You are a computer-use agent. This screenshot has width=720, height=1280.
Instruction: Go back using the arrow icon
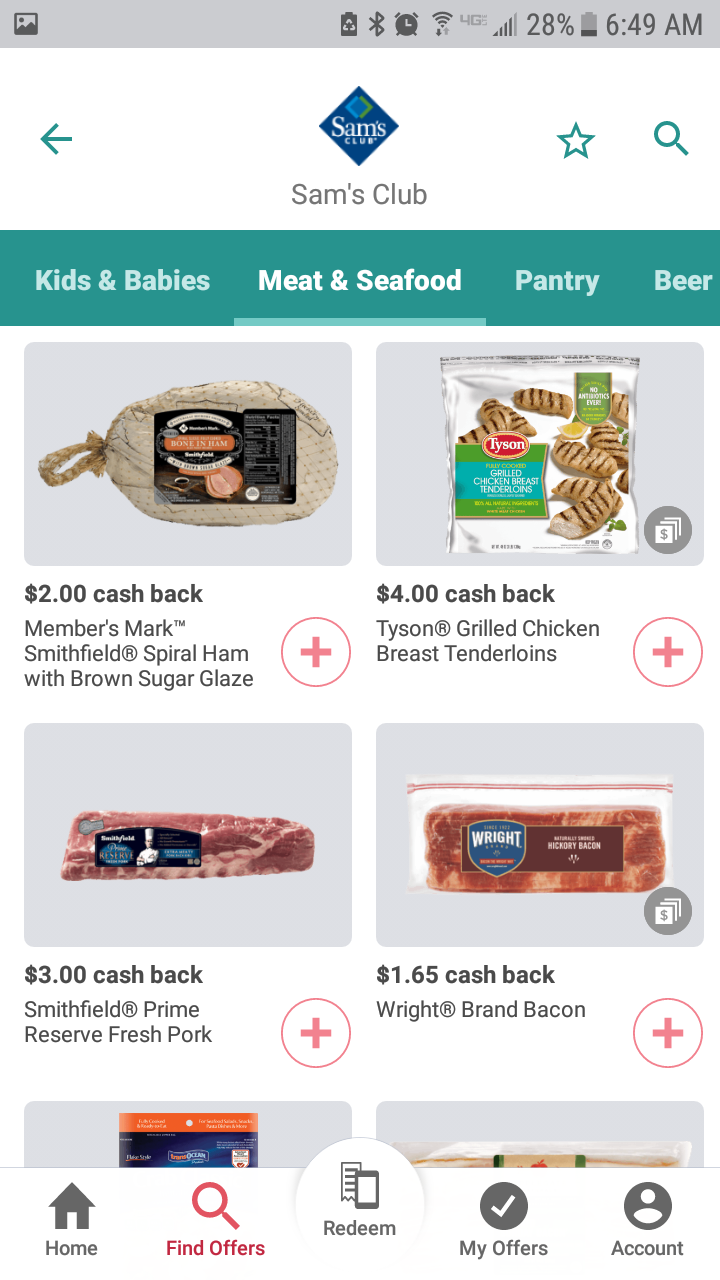click(x=57, y=139)
